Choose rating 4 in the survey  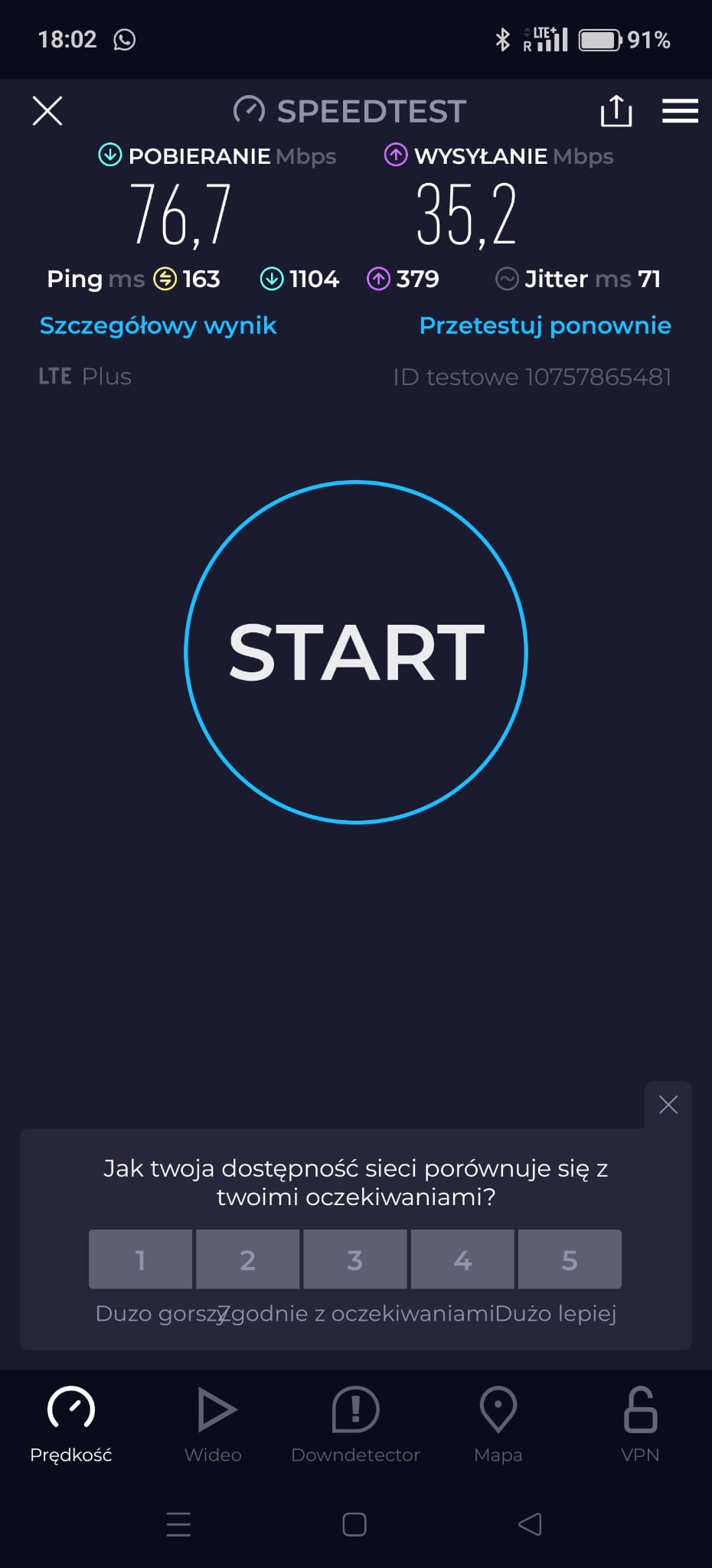[462, 1259]
